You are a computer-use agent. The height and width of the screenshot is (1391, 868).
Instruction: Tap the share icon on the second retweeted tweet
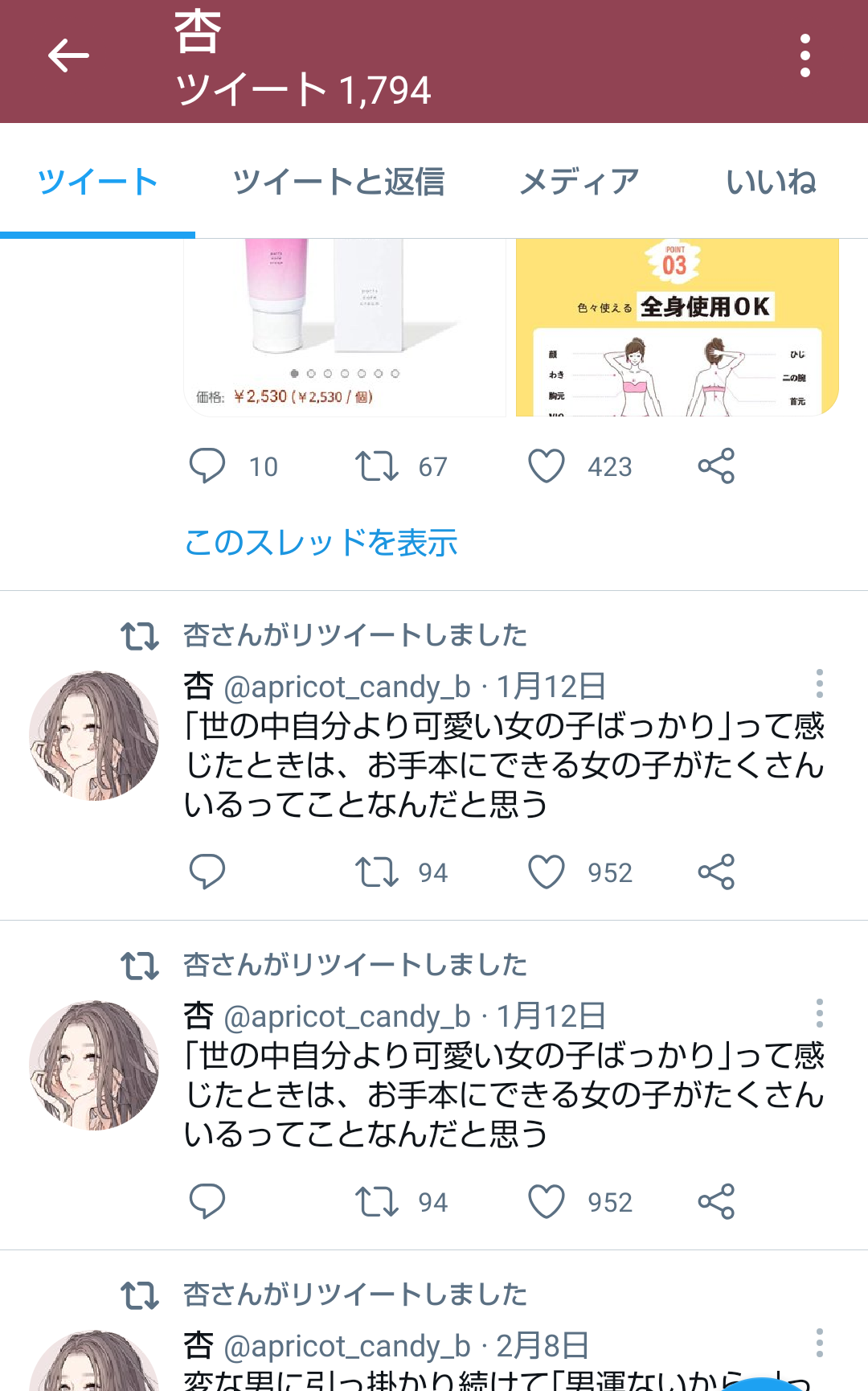[x=716, y=1202]
